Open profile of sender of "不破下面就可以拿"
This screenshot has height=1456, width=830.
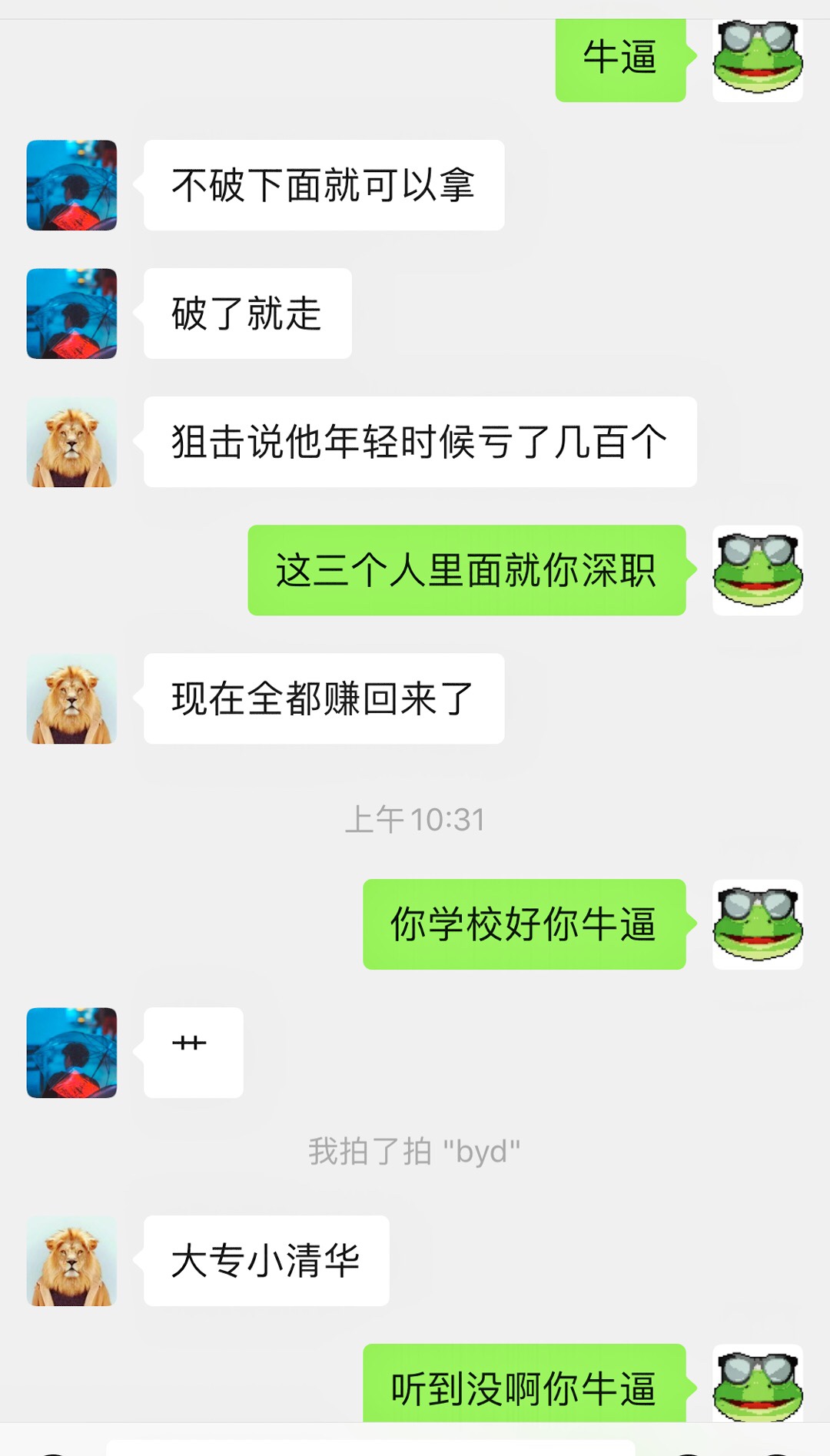coord(72,185)
